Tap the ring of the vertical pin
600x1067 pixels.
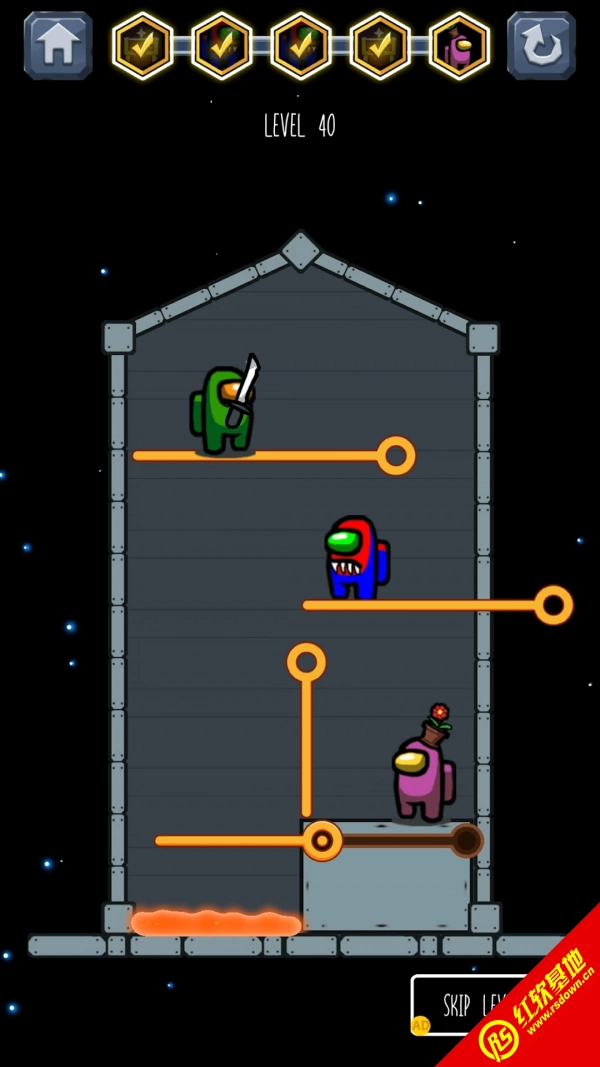pos(306,662)
